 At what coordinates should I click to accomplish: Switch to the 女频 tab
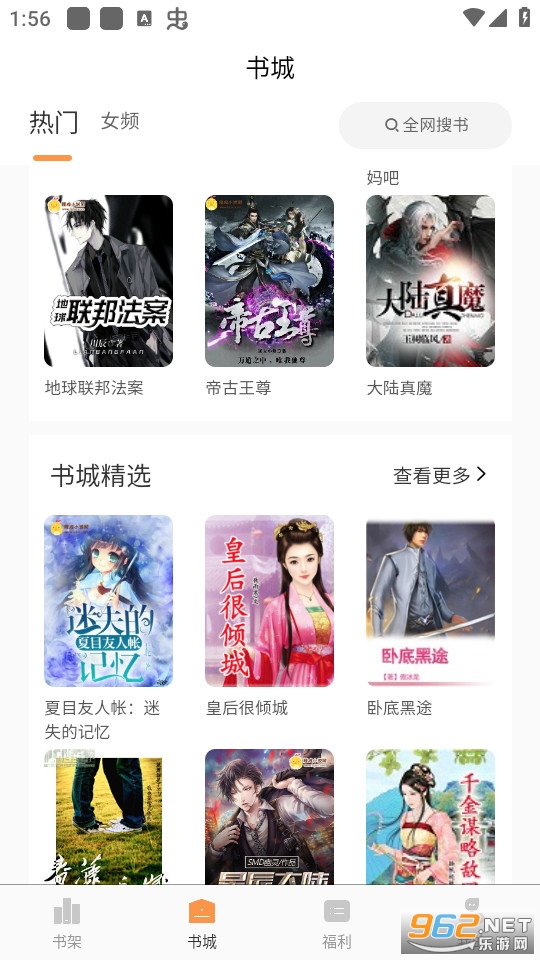coord(120,121)
